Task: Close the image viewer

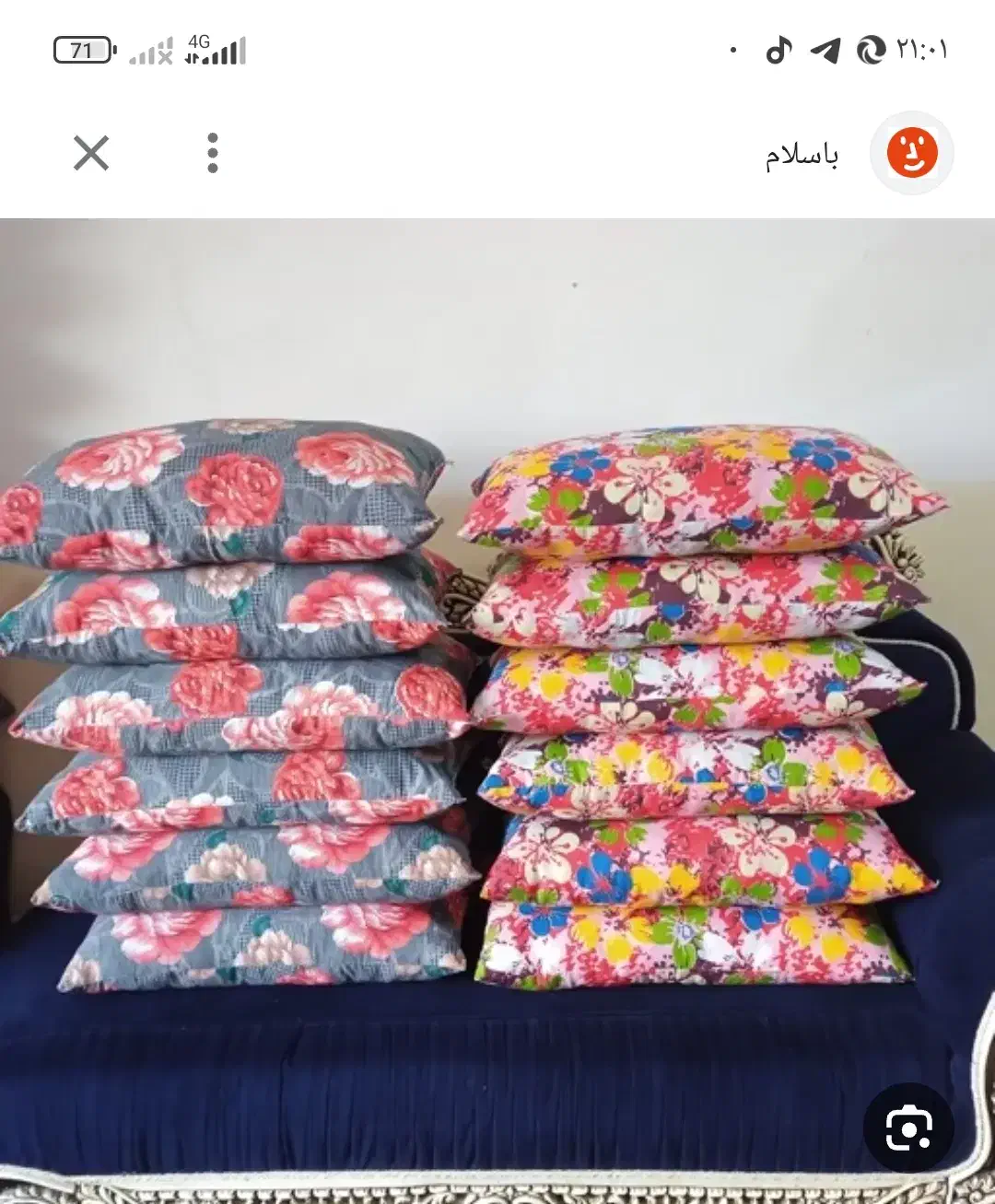Action: (91, 153)
